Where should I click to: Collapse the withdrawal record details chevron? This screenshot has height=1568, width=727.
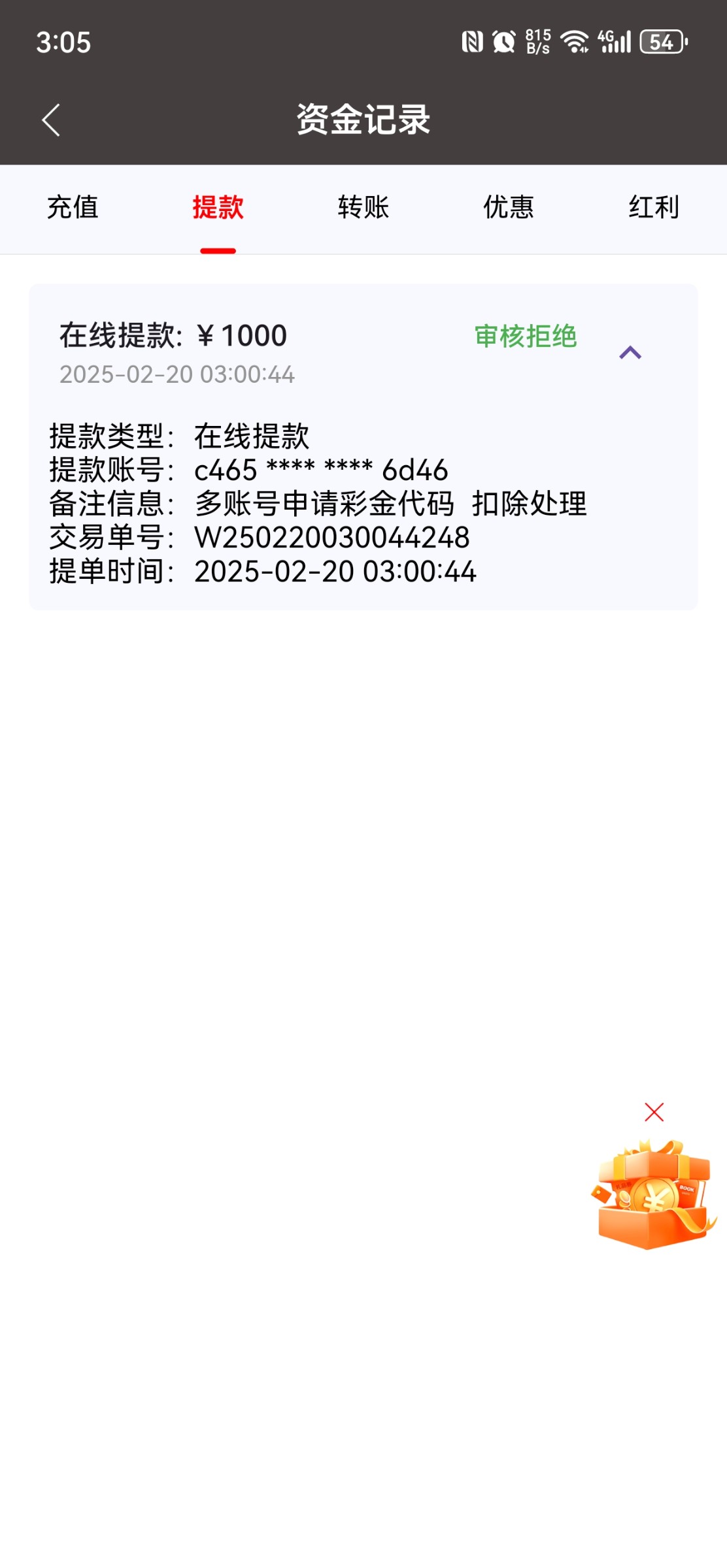point(632,351)
